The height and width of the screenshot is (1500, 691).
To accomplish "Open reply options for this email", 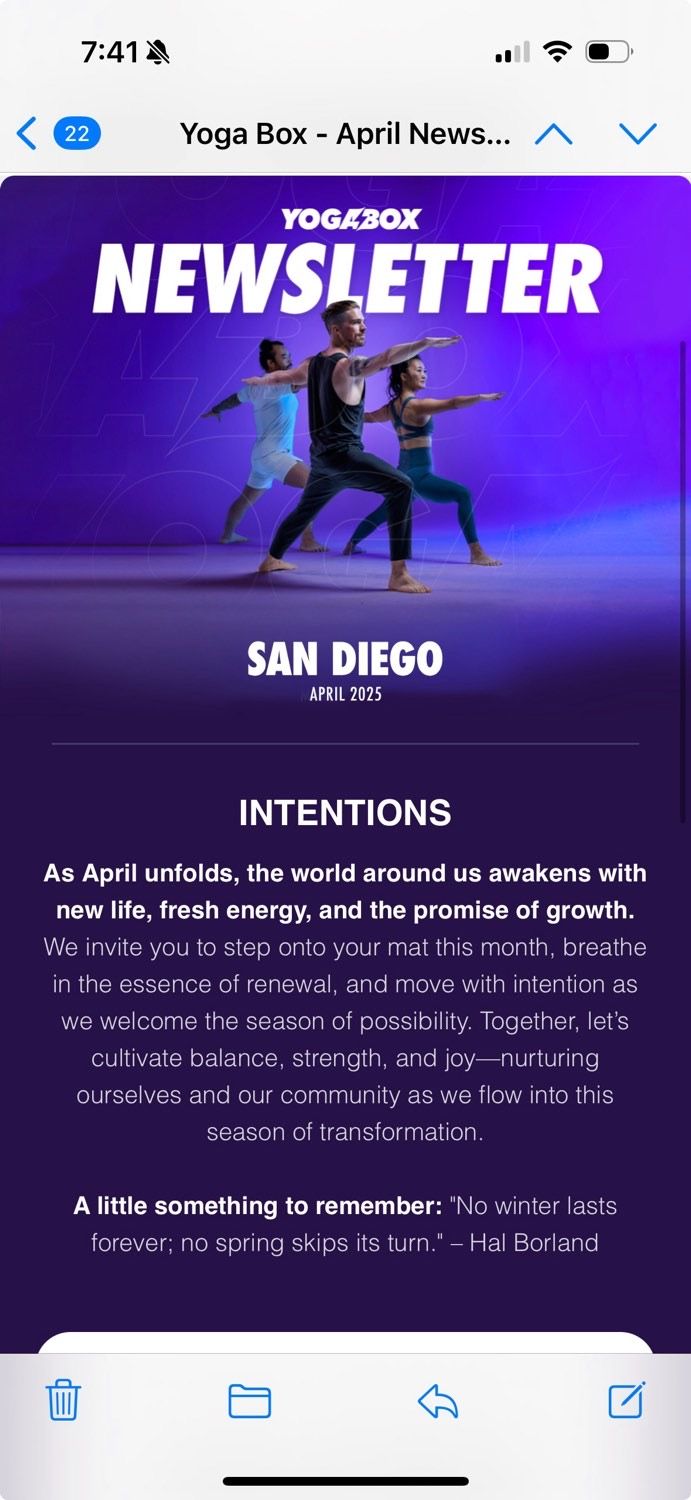I will click(x=438, y=1402).
